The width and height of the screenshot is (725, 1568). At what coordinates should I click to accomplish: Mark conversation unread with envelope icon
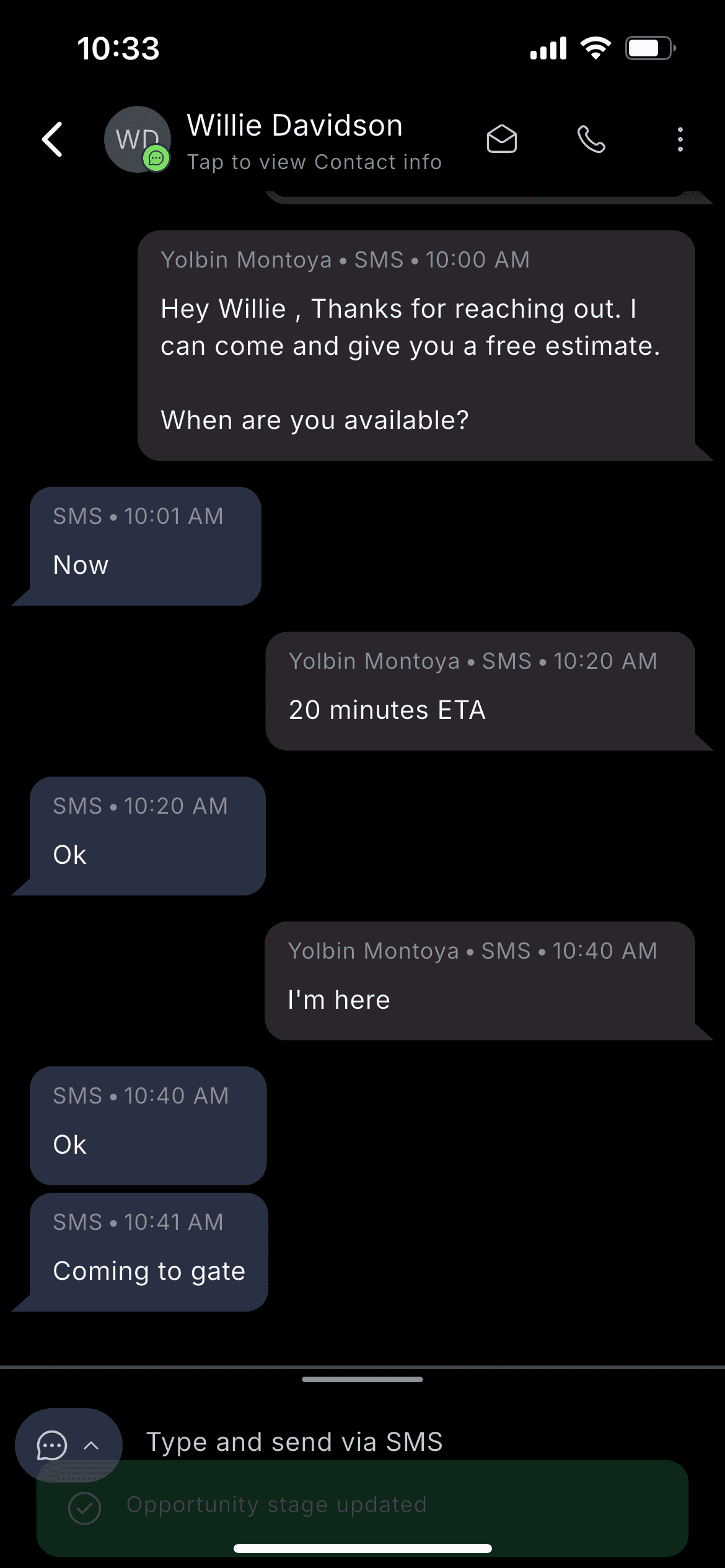501,139
